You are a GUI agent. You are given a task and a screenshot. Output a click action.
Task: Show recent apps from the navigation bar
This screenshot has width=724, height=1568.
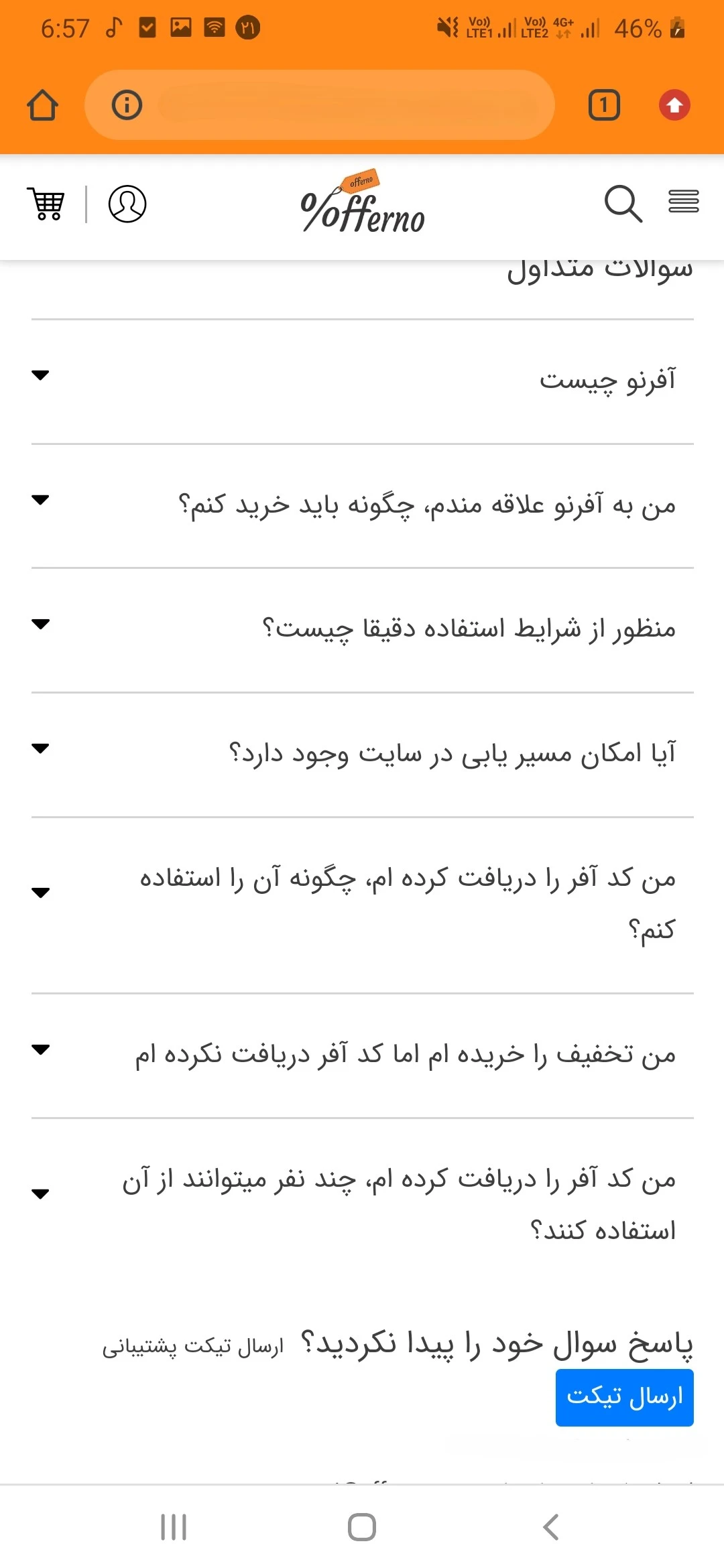(174, 1527)
